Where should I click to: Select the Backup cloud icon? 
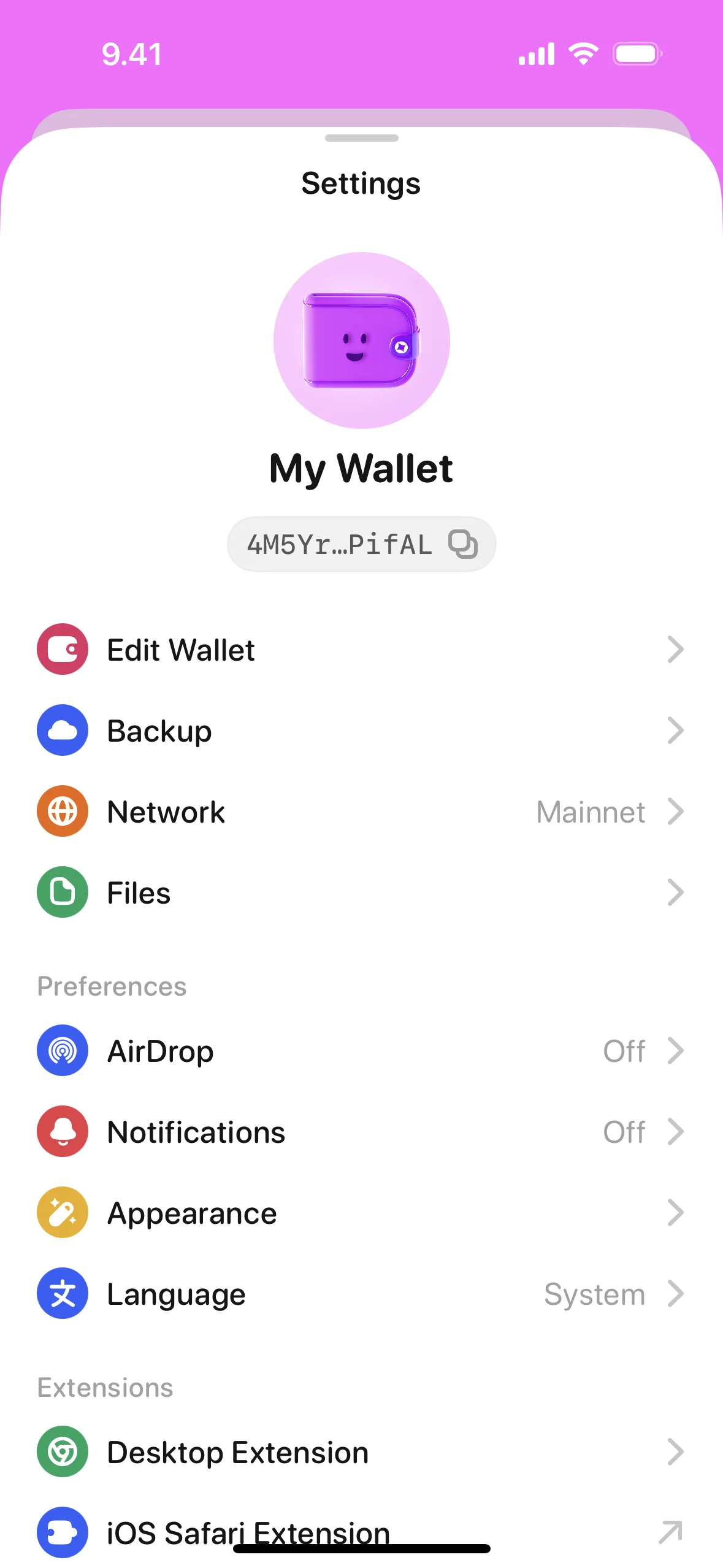[x=62, y=730]
